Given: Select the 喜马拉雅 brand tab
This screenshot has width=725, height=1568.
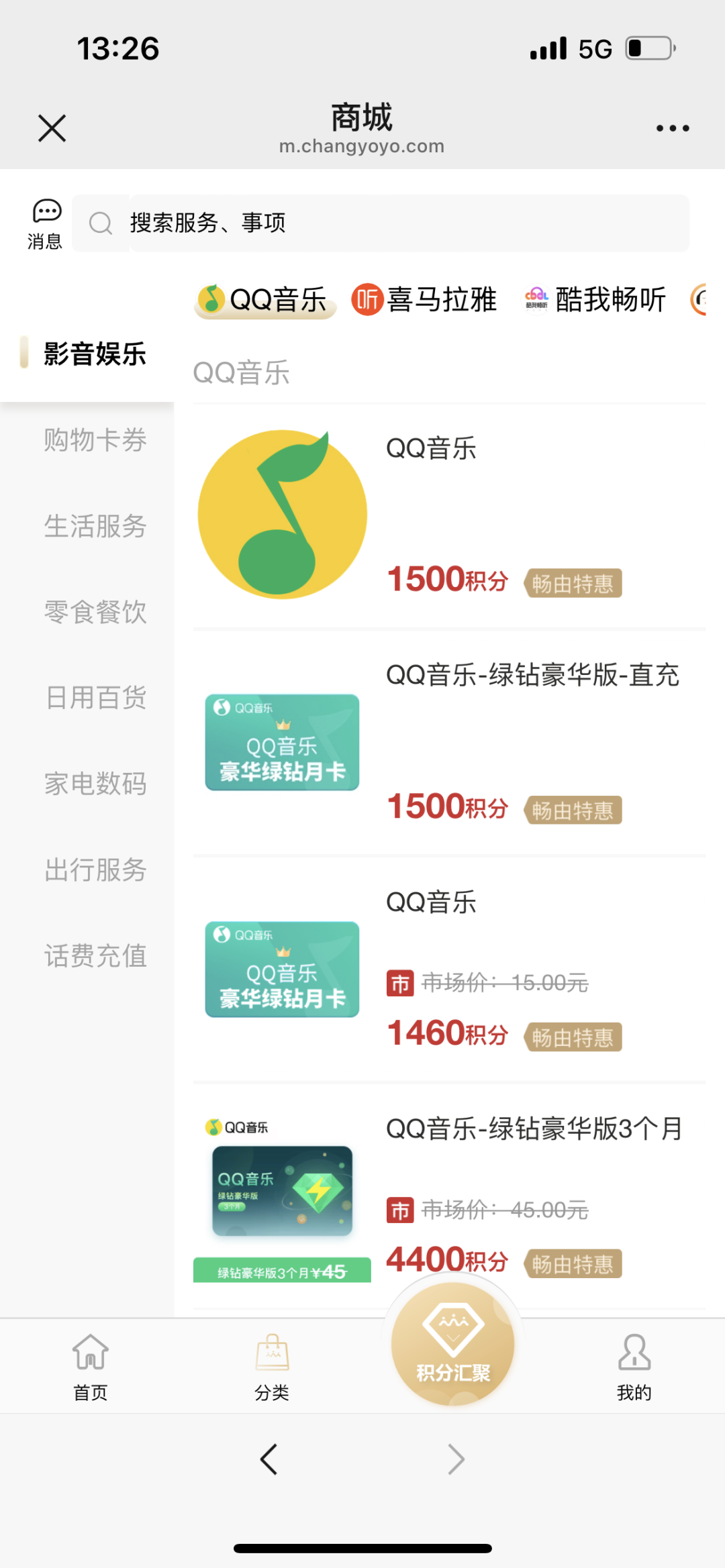Looking at the screenshot, I should click(424, 299).
